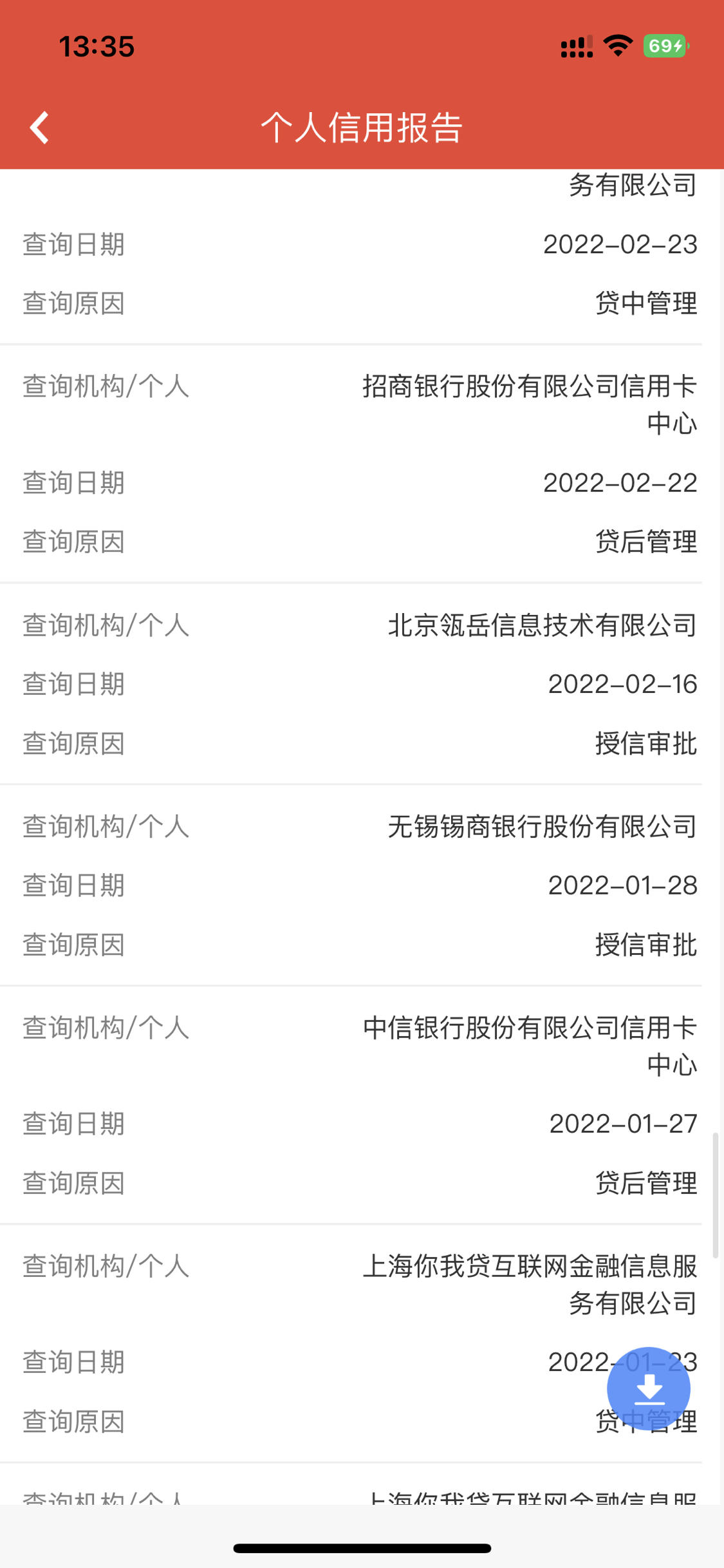Tap the blue download floating button
The height and width of the screenshot is (1568, 724).
click(x=649, y=1389)
